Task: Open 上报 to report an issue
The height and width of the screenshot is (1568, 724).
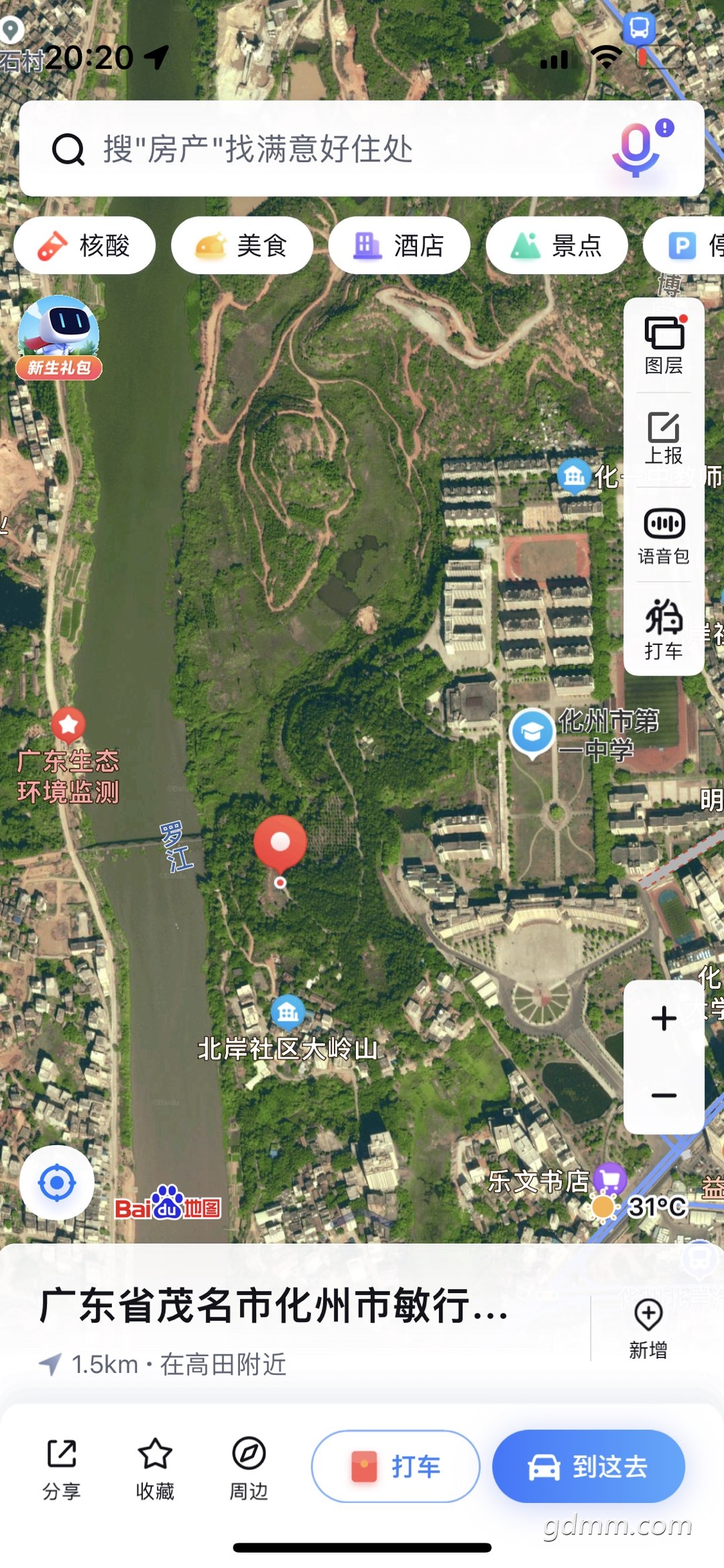Action: coord(664,438)
